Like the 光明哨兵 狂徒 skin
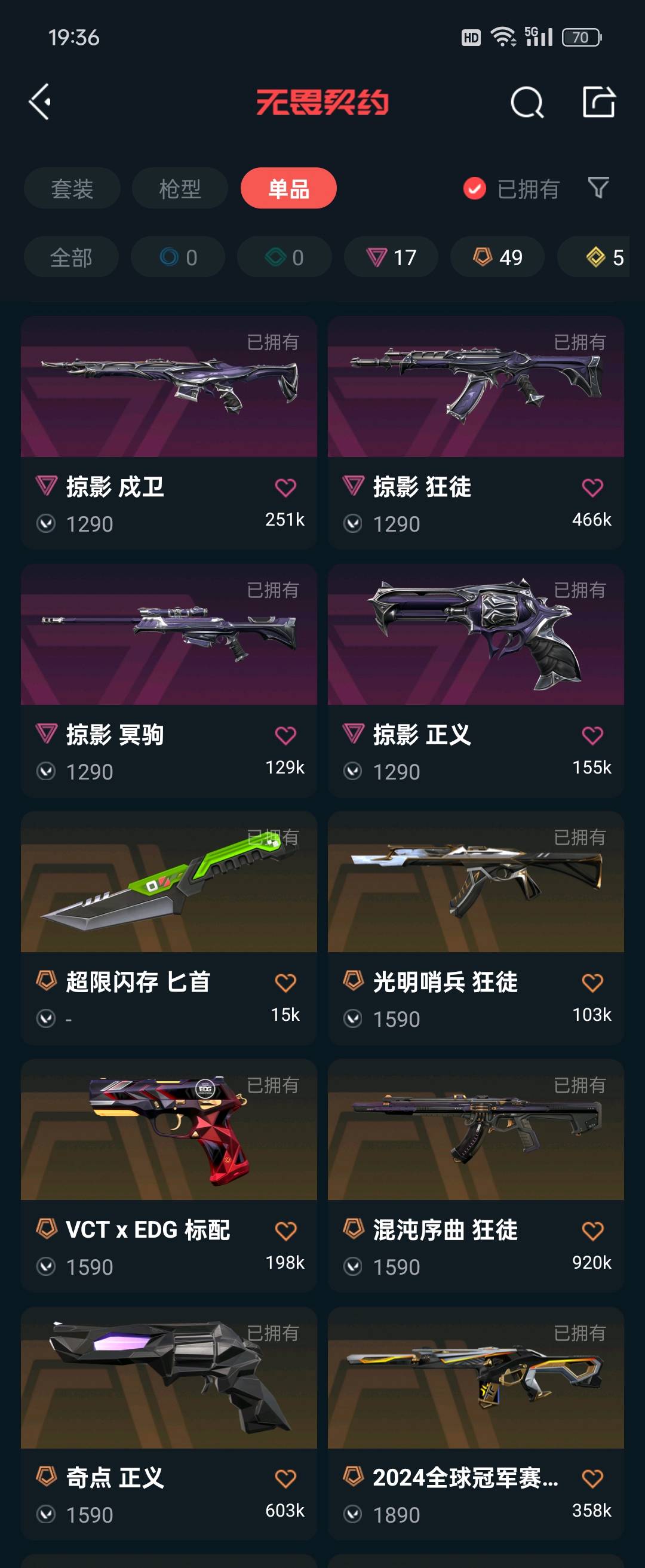The height and width of the screenshot is (1568, 645). click(592, 983)
